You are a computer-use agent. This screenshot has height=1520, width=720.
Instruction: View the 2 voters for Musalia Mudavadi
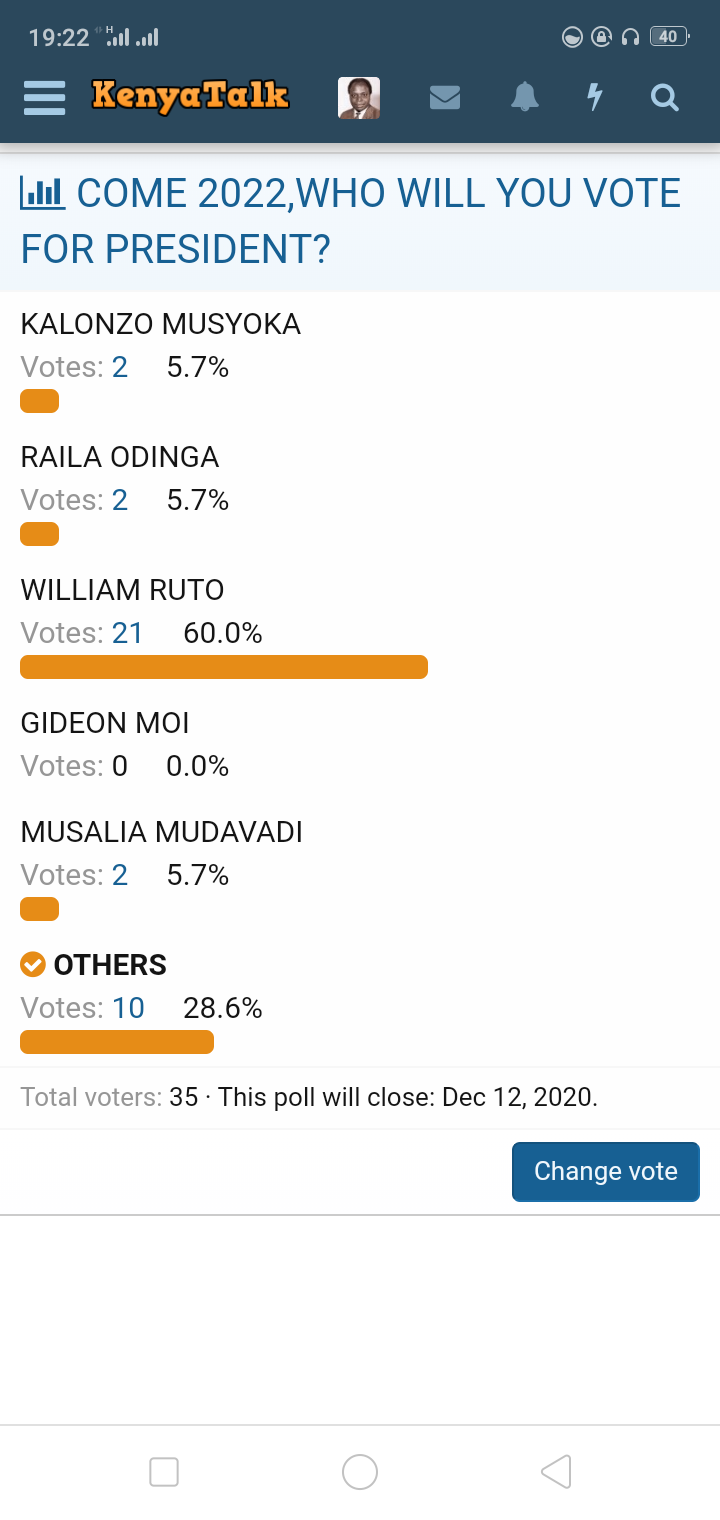point(120,876)
